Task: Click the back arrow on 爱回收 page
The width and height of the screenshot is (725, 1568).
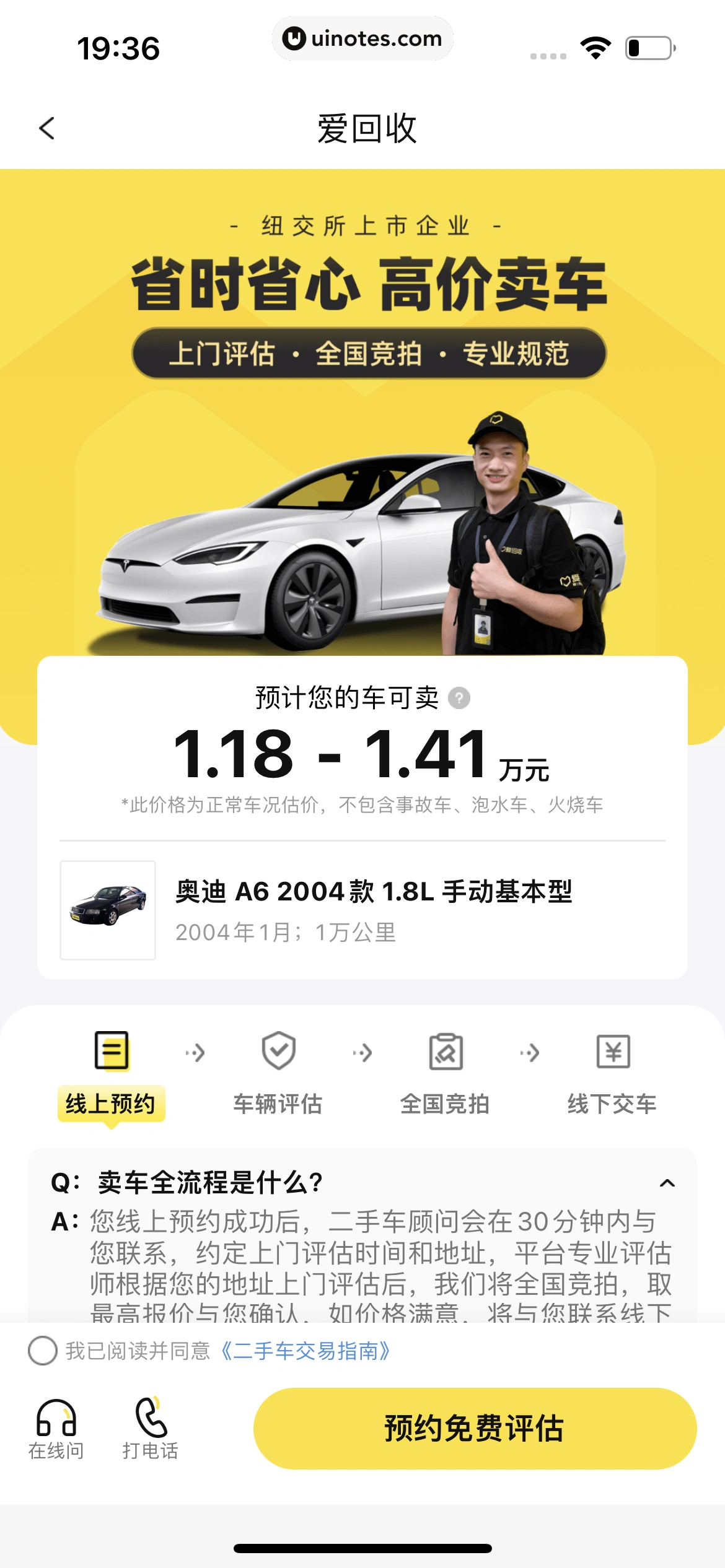Action: click(x=47, y=128)
